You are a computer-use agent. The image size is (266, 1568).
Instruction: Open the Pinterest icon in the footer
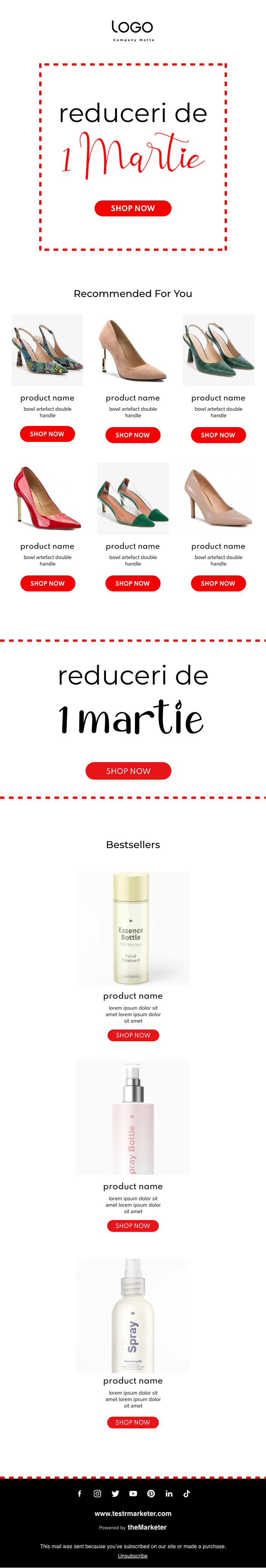[151, 1493]
